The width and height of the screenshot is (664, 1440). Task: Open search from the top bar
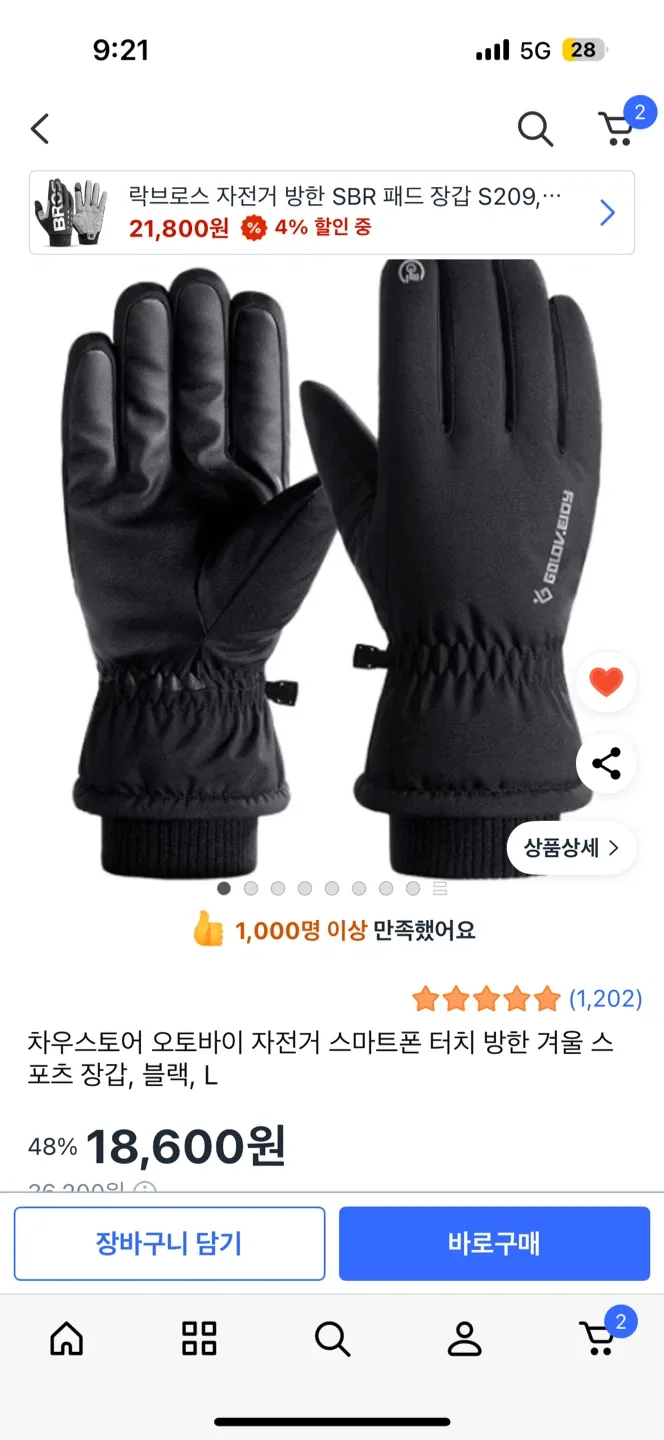(535, 129)
